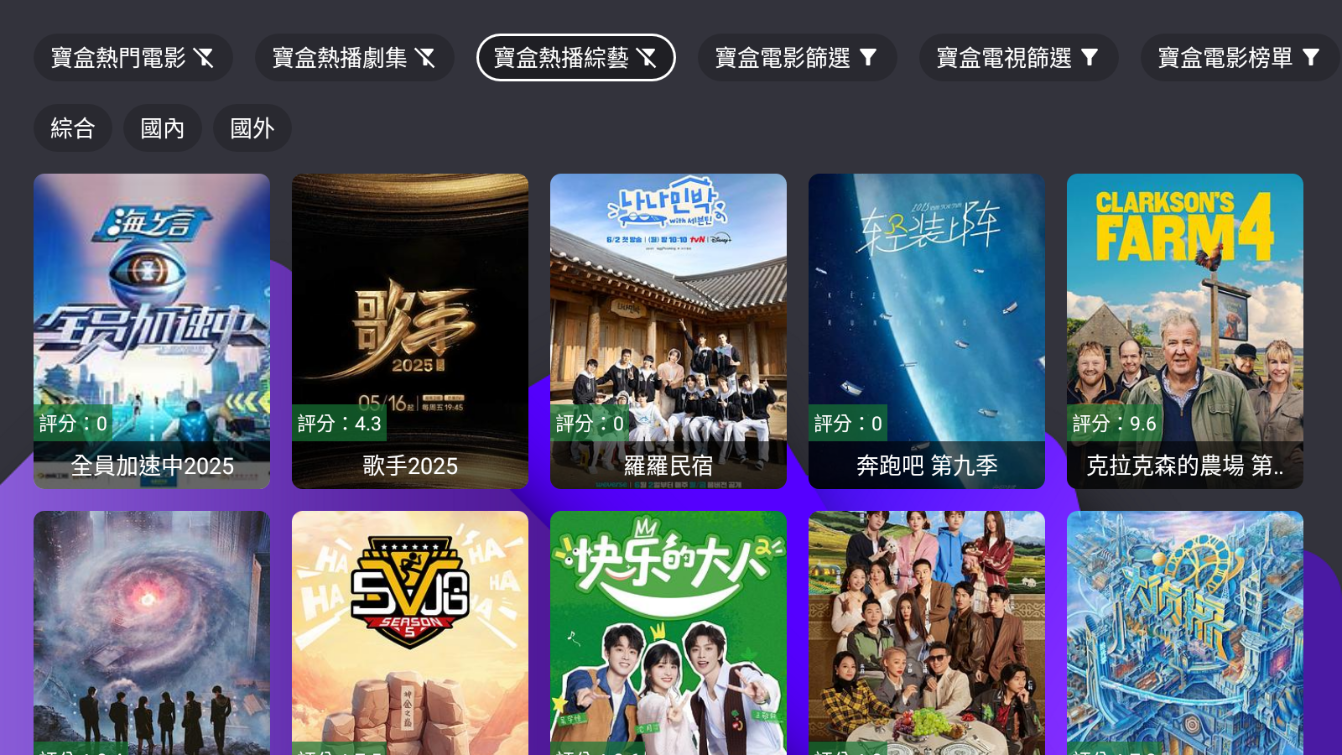
Task: Filter by 國內 shows
Action: click(162, 128)
